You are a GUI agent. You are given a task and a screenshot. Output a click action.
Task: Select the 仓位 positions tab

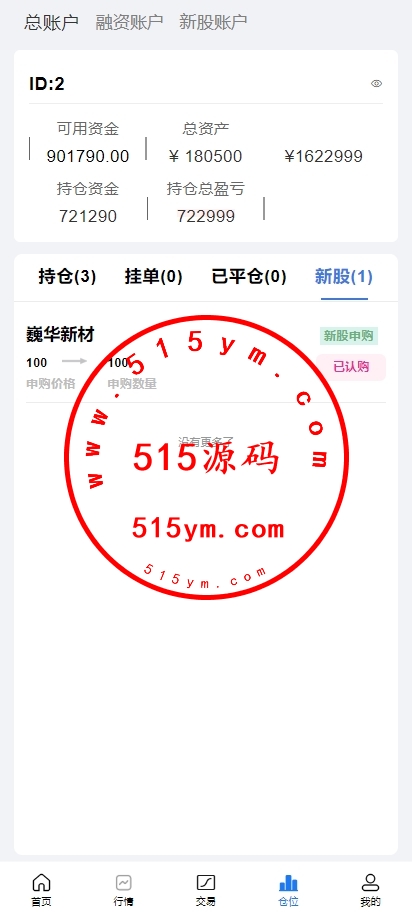[288, 890]
